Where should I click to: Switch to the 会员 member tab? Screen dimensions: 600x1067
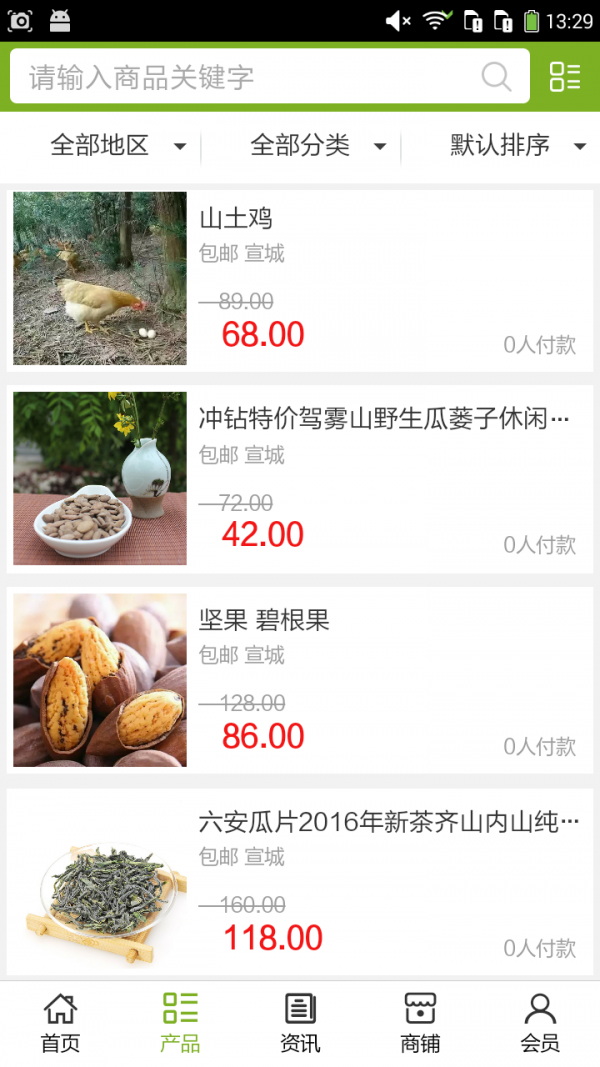[x=540, y=1023]
